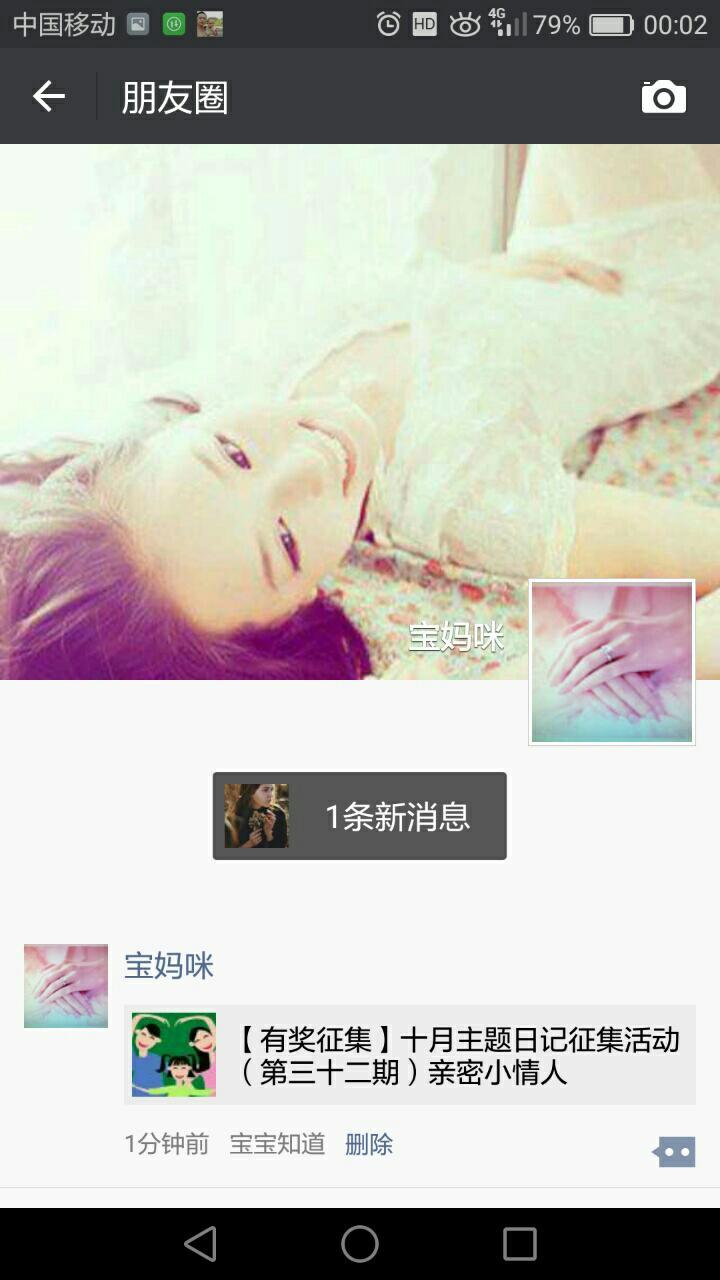Image resolution: width=720 pixels, height=1280 pixels.
Task: Open 宝妈咪's profile from the post name
Action: 169,966
